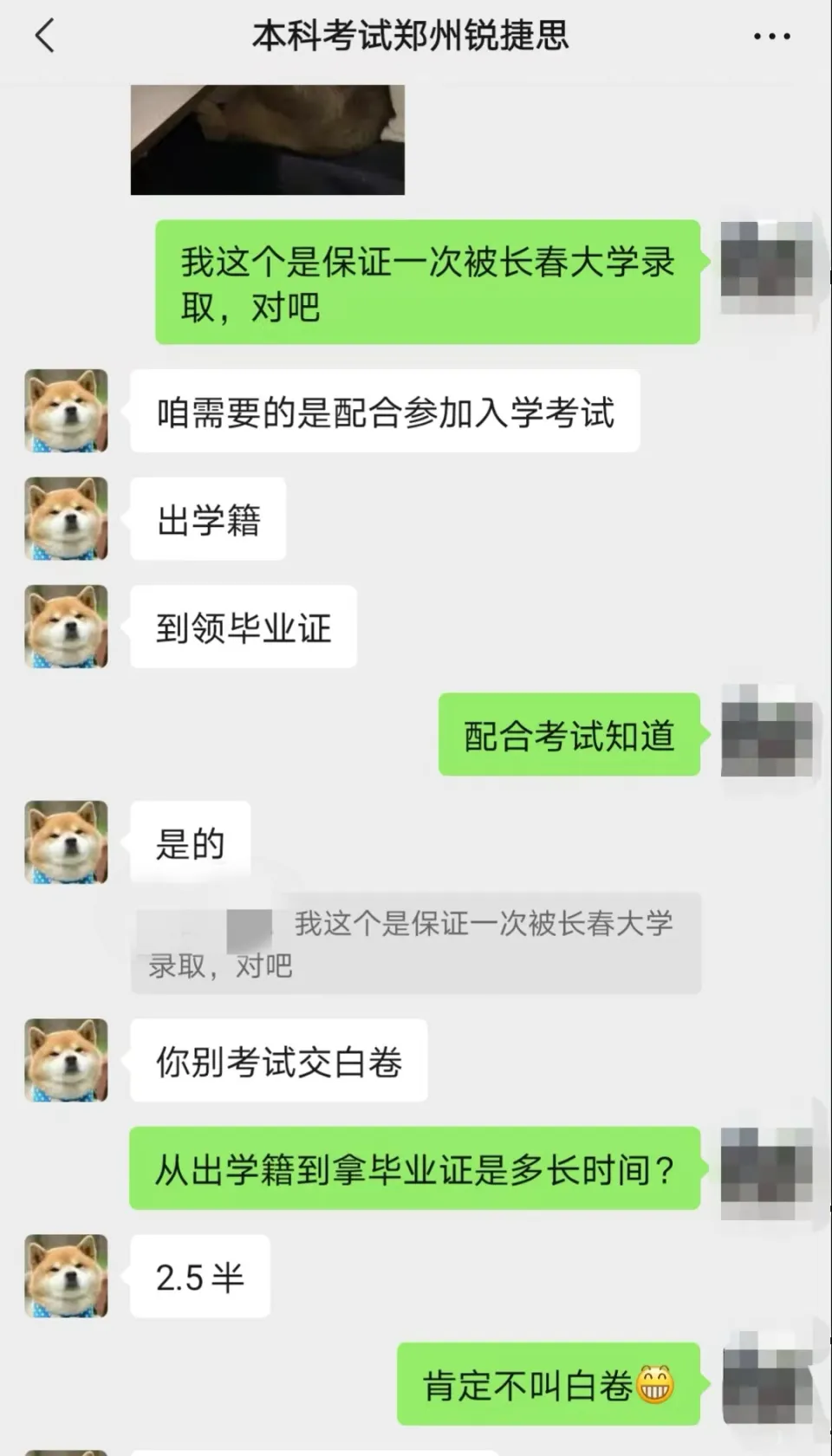The height and width of the screenshot is (1456, 832).
Task: Tap the dog avatar beside '出学籍'
Action: (66, 518)
